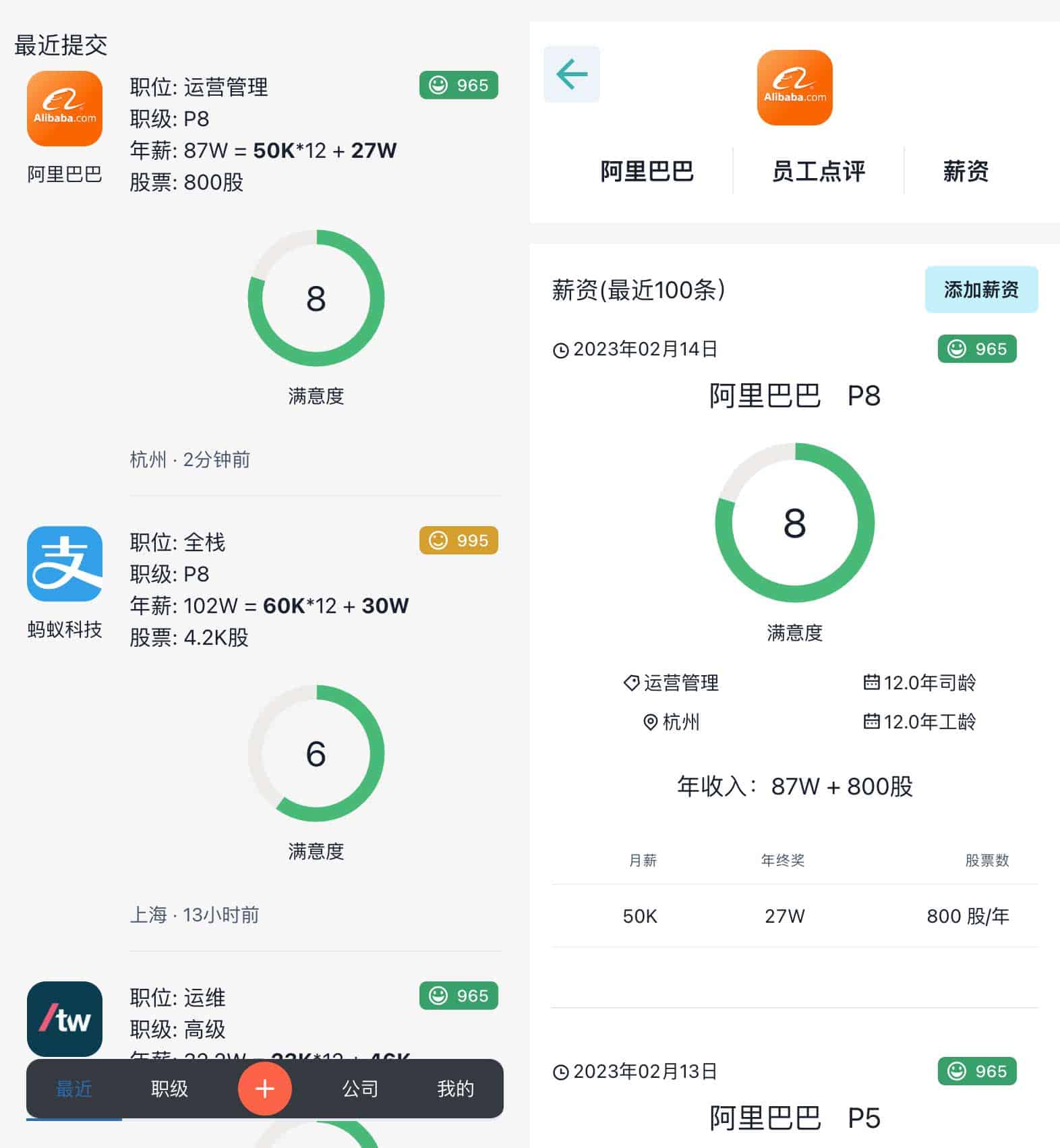This screenshot has width=1060, height=1148.
Task: Tap the location pin next to 杭州
Action: point(649,722)
